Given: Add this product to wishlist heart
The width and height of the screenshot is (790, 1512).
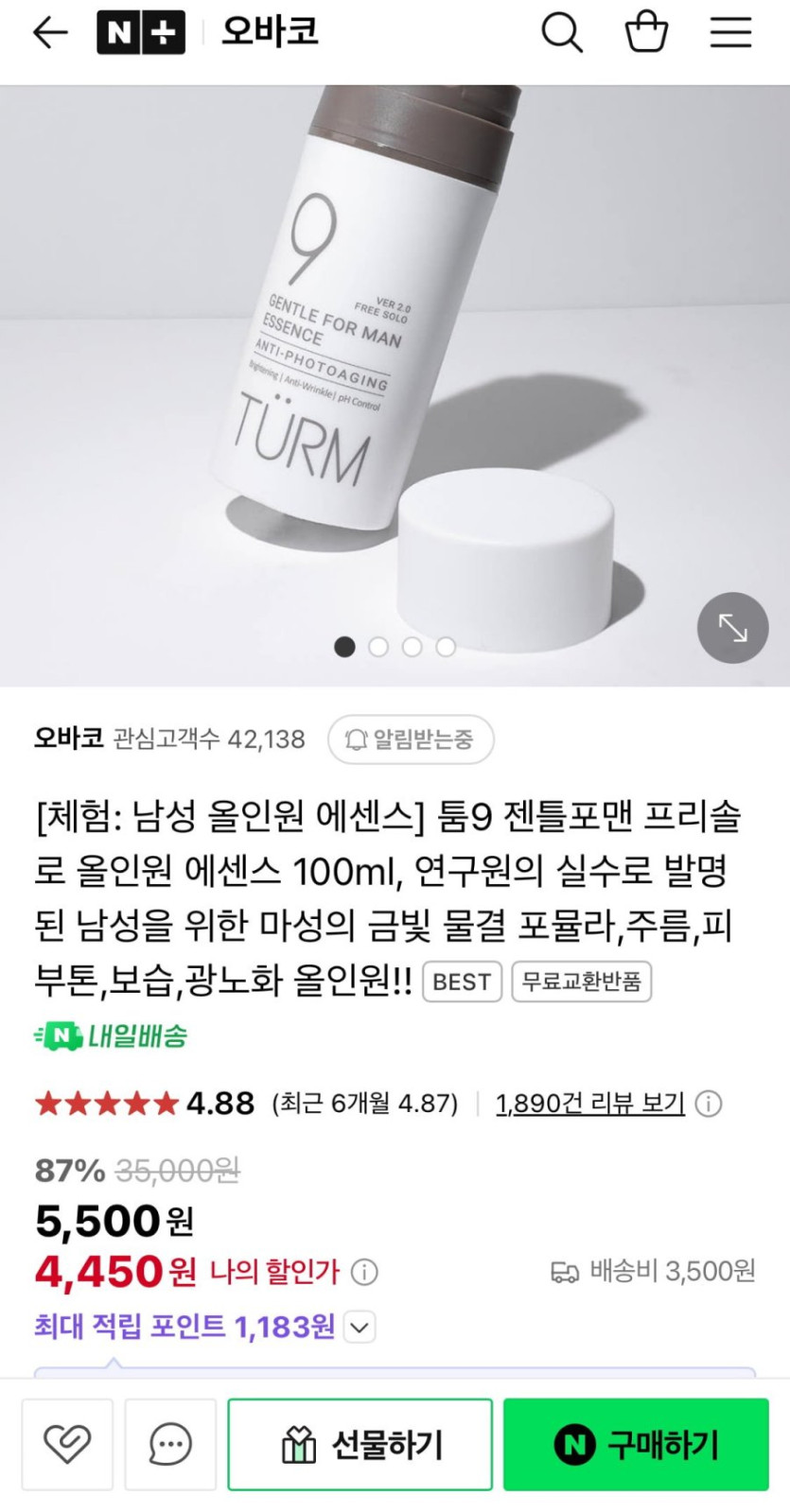Looking at the screenshot, I should (67, 1444).
